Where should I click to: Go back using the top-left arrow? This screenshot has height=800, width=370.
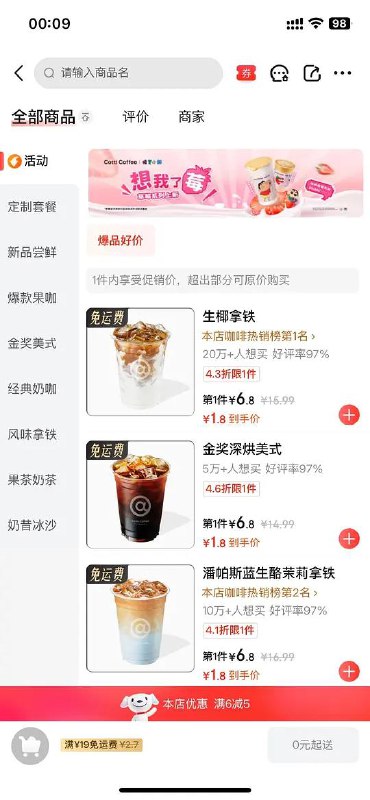[19, 73]
